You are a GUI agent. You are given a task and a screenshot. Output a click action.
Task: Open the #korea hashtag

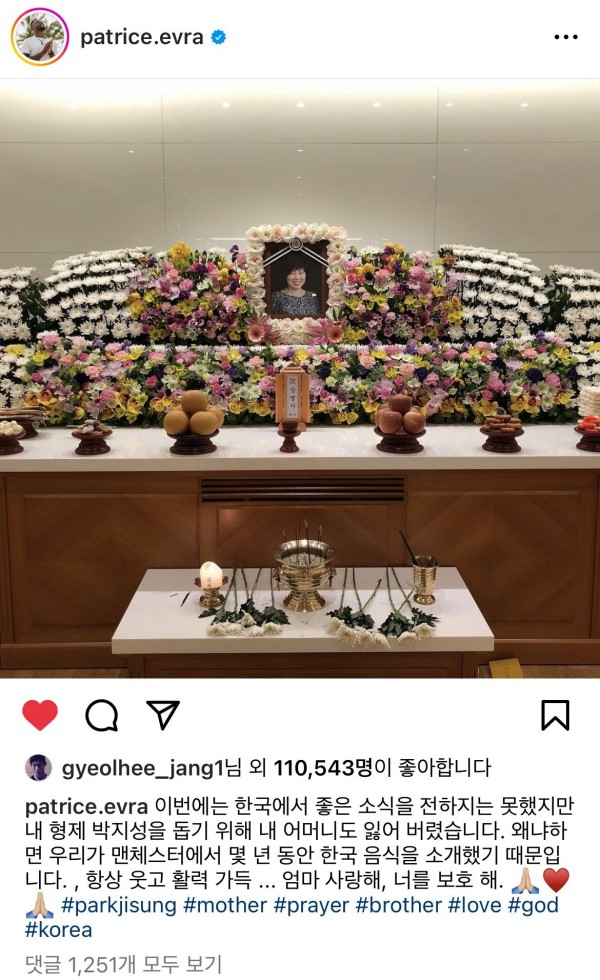(58, 930)
